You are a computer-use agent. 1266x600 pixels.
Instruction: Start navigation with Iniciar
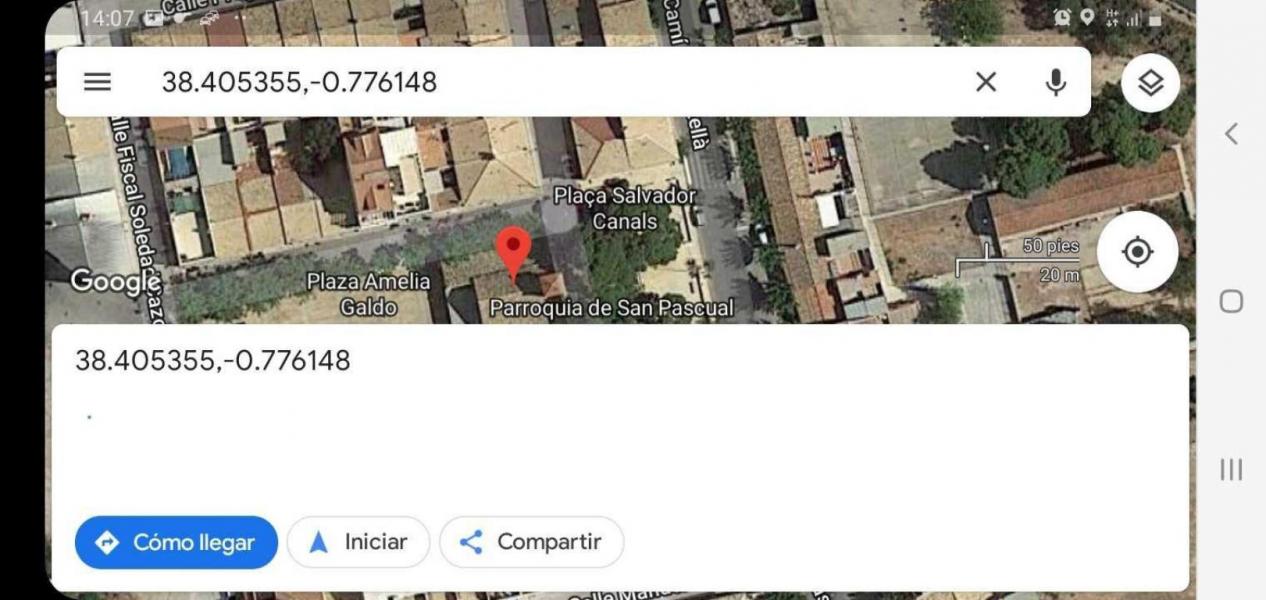pos(358,542)
